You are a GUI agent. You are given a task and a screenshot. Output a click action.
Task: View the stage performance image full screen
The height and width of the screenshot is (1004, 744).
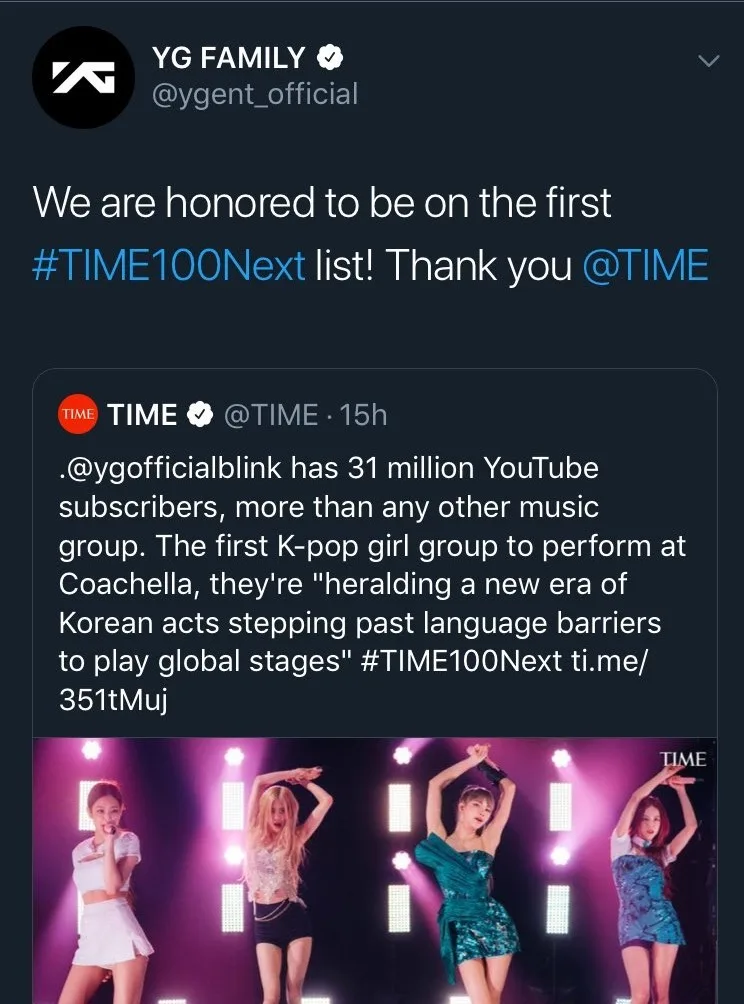[x=375, y=870]
